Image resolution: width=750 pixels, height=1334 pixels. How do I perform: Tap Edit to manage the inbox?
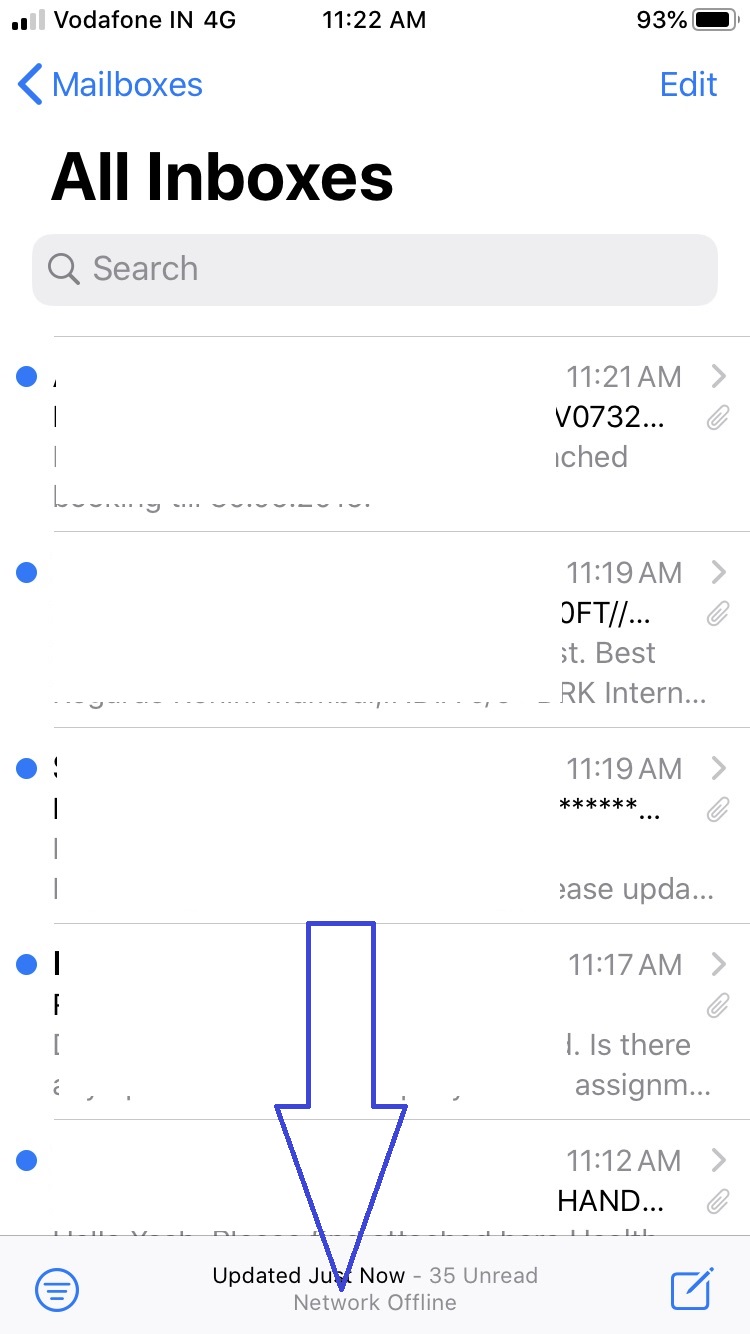(x=688, y=85)
